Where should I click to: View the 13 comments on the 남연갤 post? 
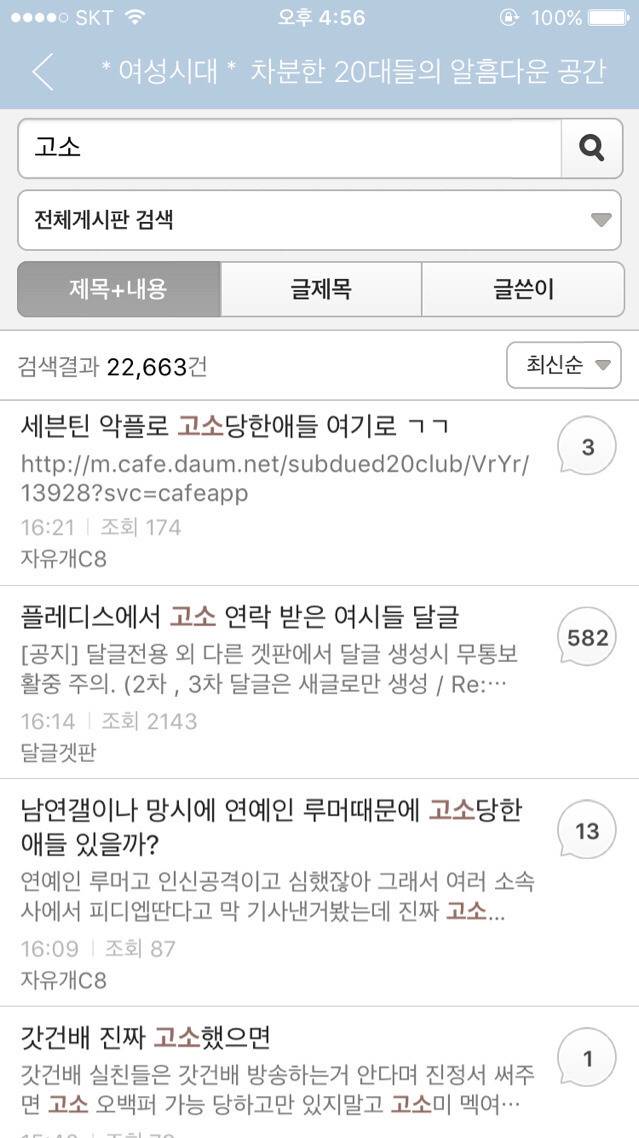tap(587, 830)
